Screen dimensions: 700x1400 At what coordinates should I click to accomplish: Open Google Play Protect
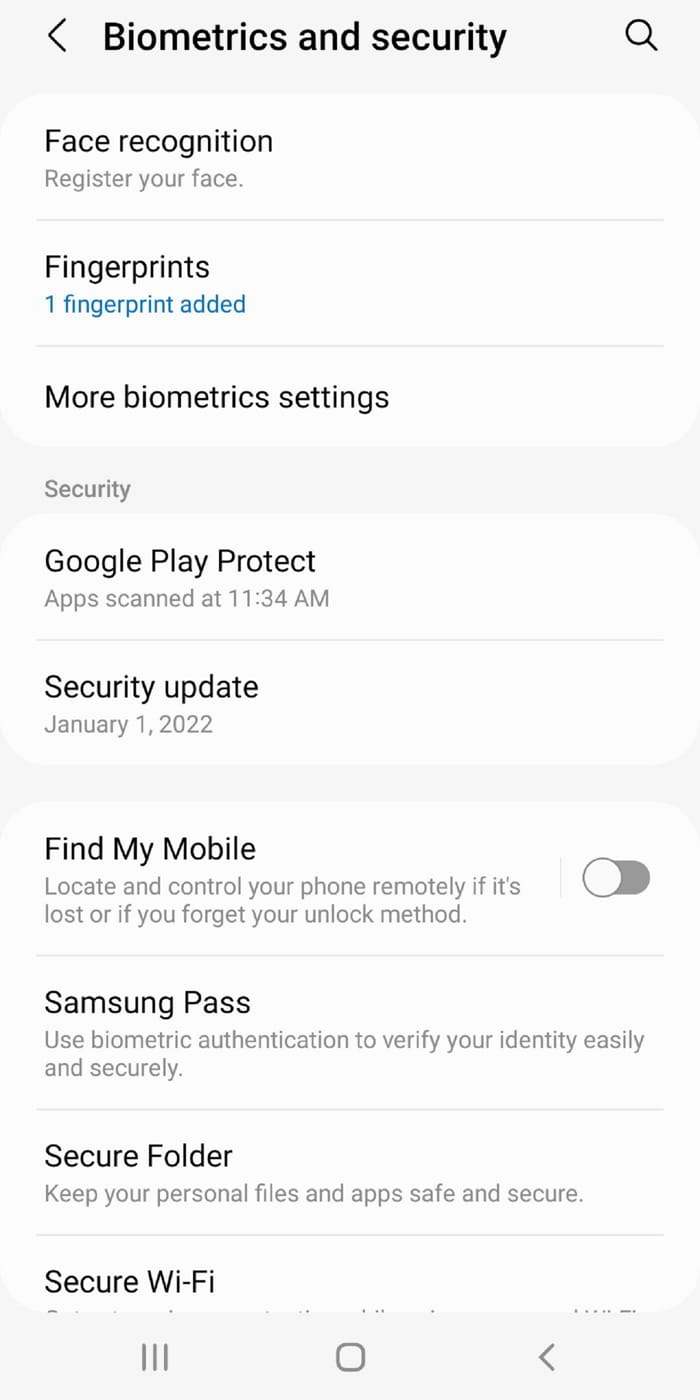350,577
